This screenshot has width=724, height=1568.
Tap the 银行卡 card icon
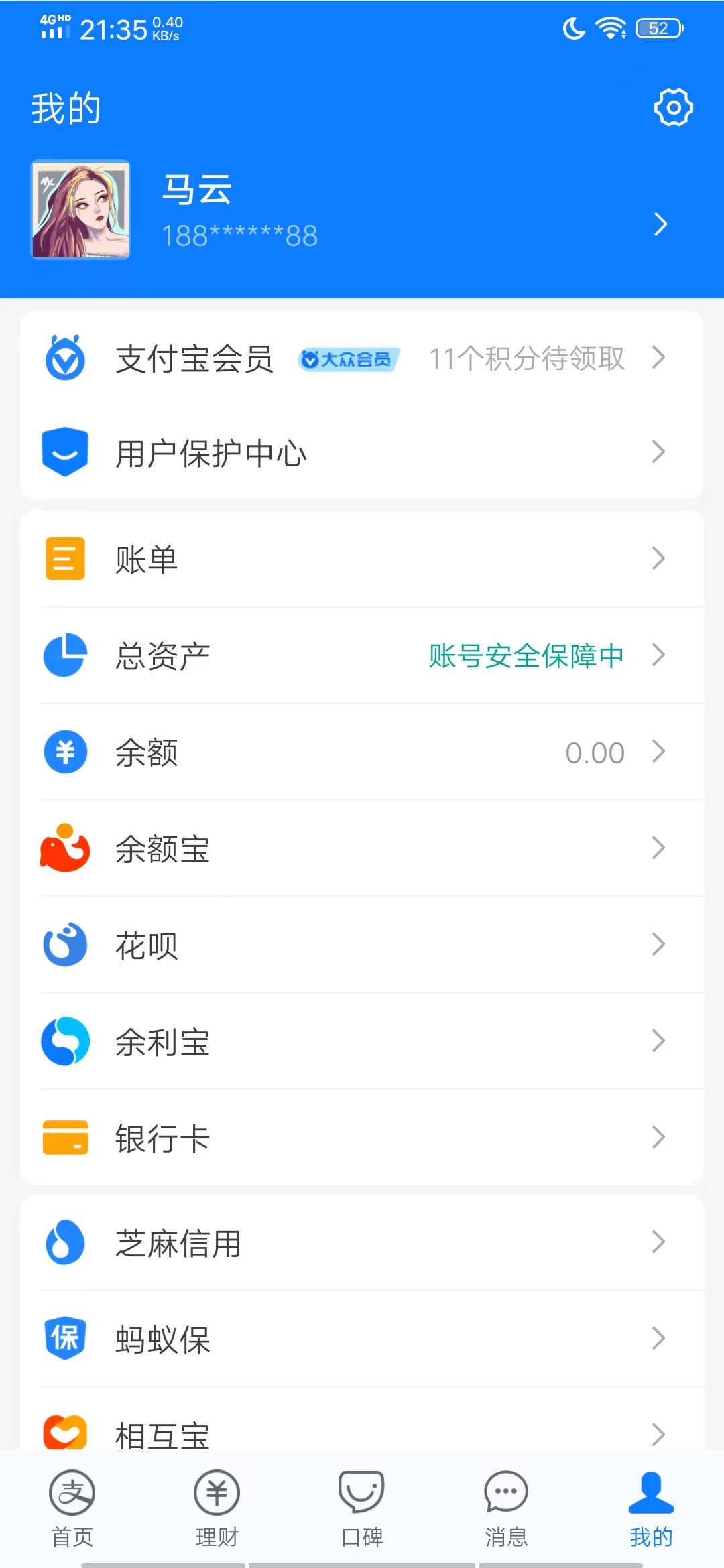click(64, 1138)
